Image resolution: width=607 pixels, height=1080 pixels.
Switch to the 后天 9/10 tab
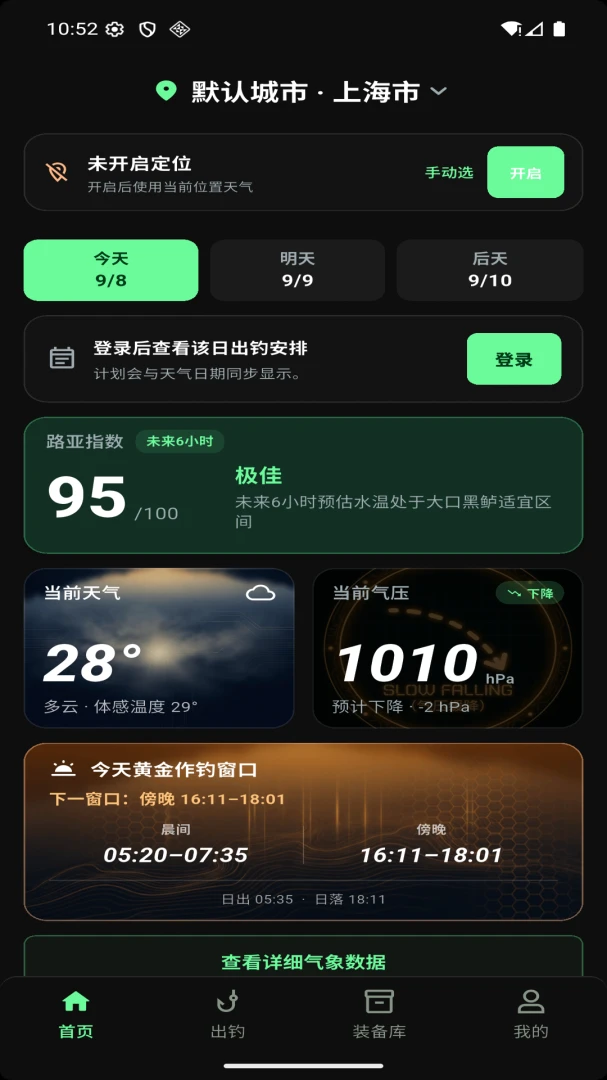pyautogui.click(x=490, y=270)
